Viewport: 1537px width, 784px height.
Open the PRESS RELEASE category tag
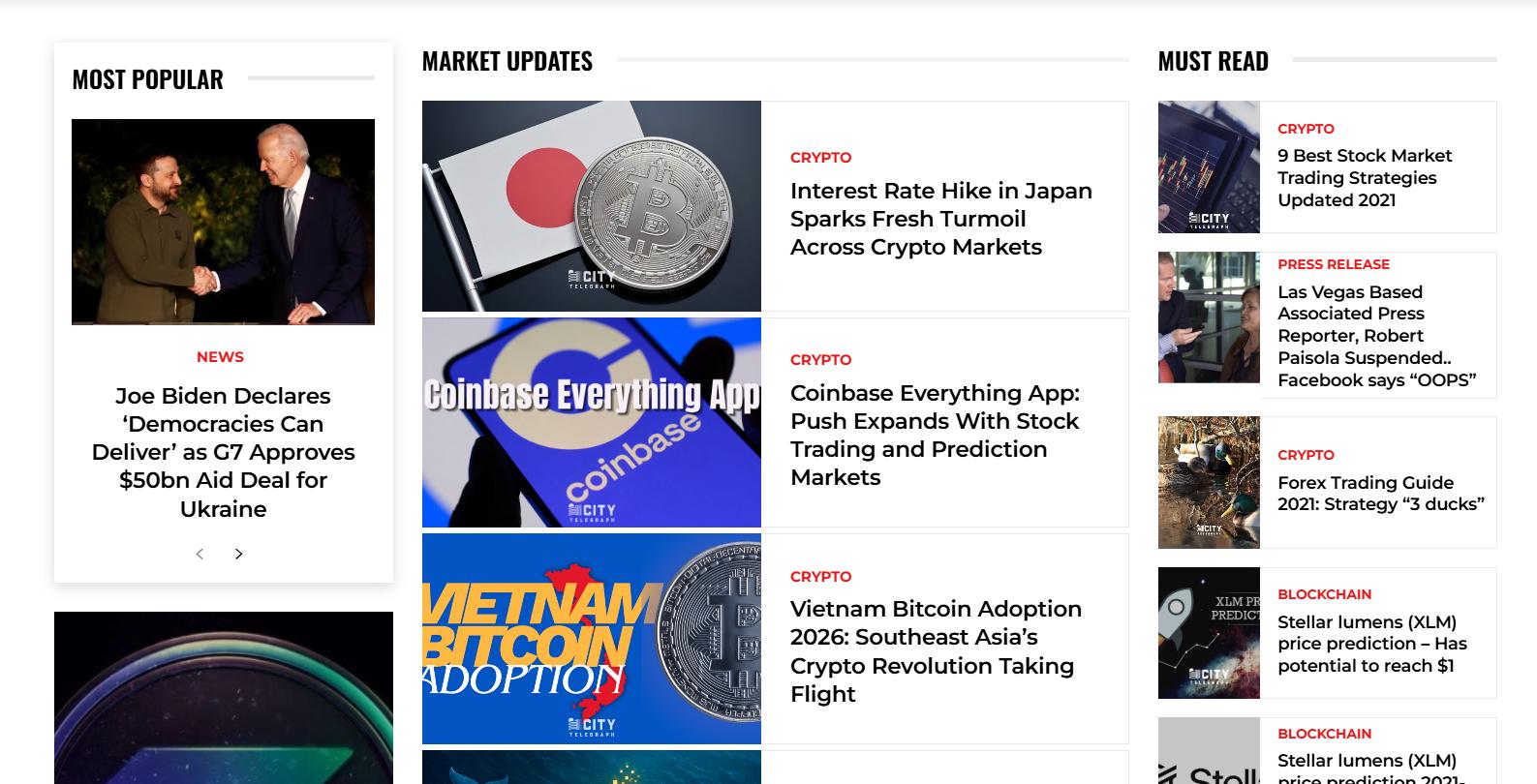[1333, 264]
